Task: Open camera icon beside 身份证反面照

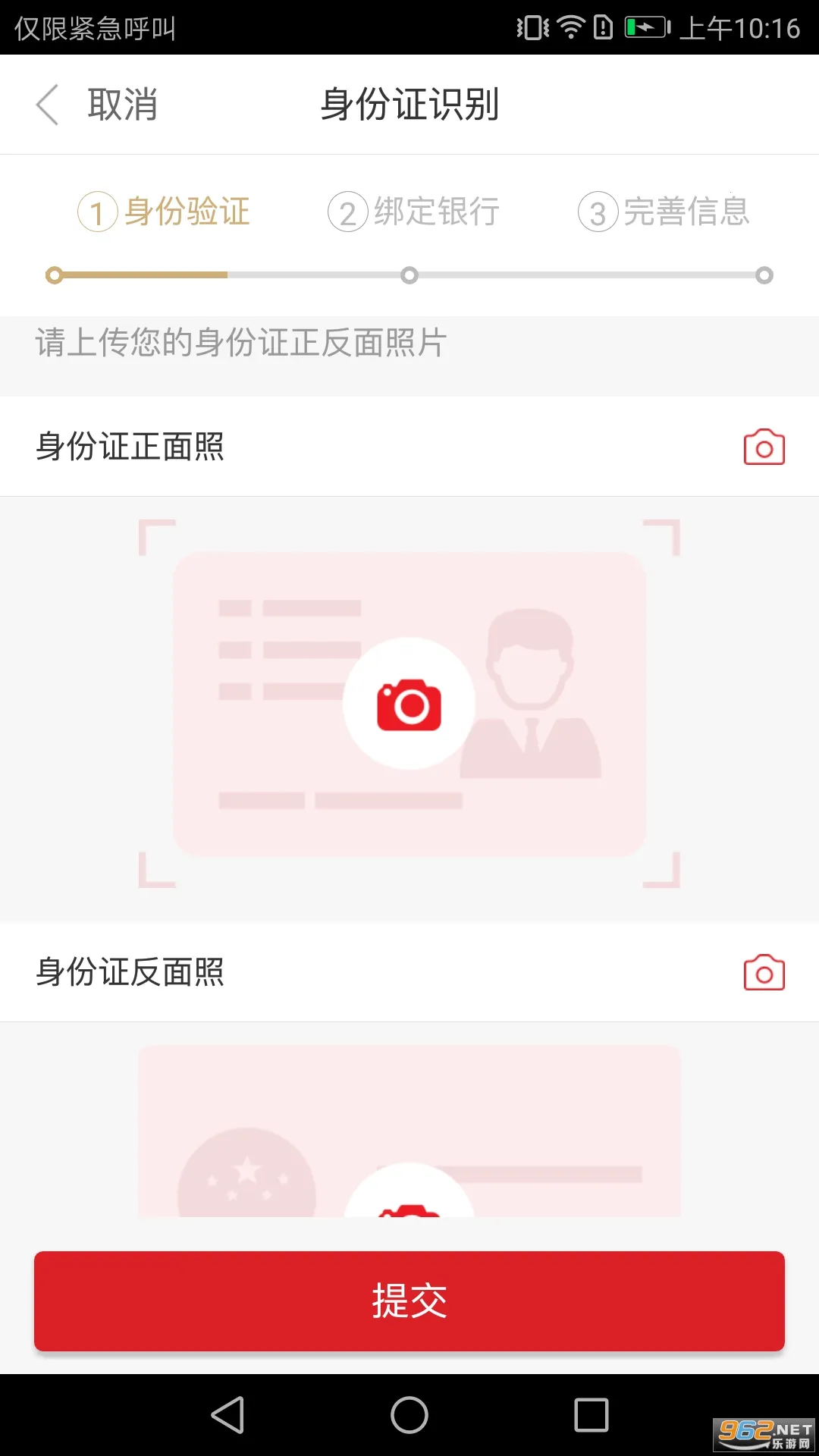Action: click(x=764, y=972)
